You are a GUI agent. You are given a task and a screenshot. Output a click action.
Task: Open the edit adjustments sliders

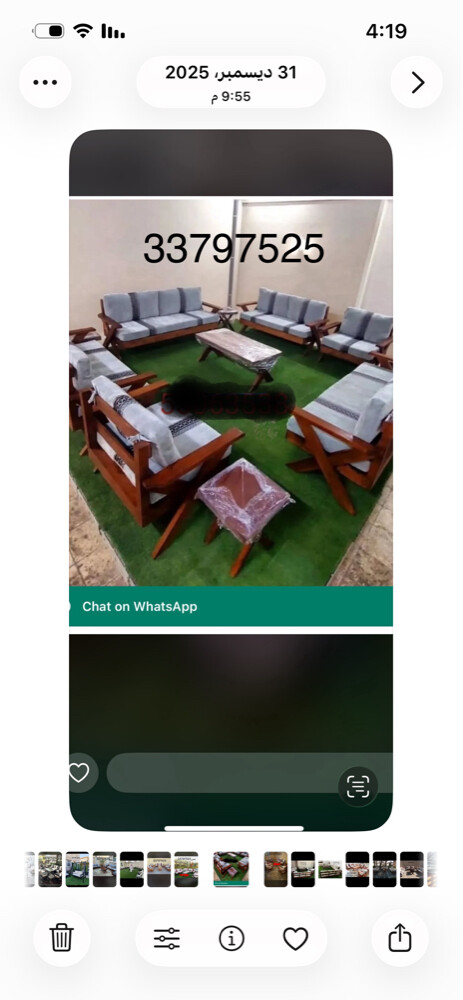(167, 938)
